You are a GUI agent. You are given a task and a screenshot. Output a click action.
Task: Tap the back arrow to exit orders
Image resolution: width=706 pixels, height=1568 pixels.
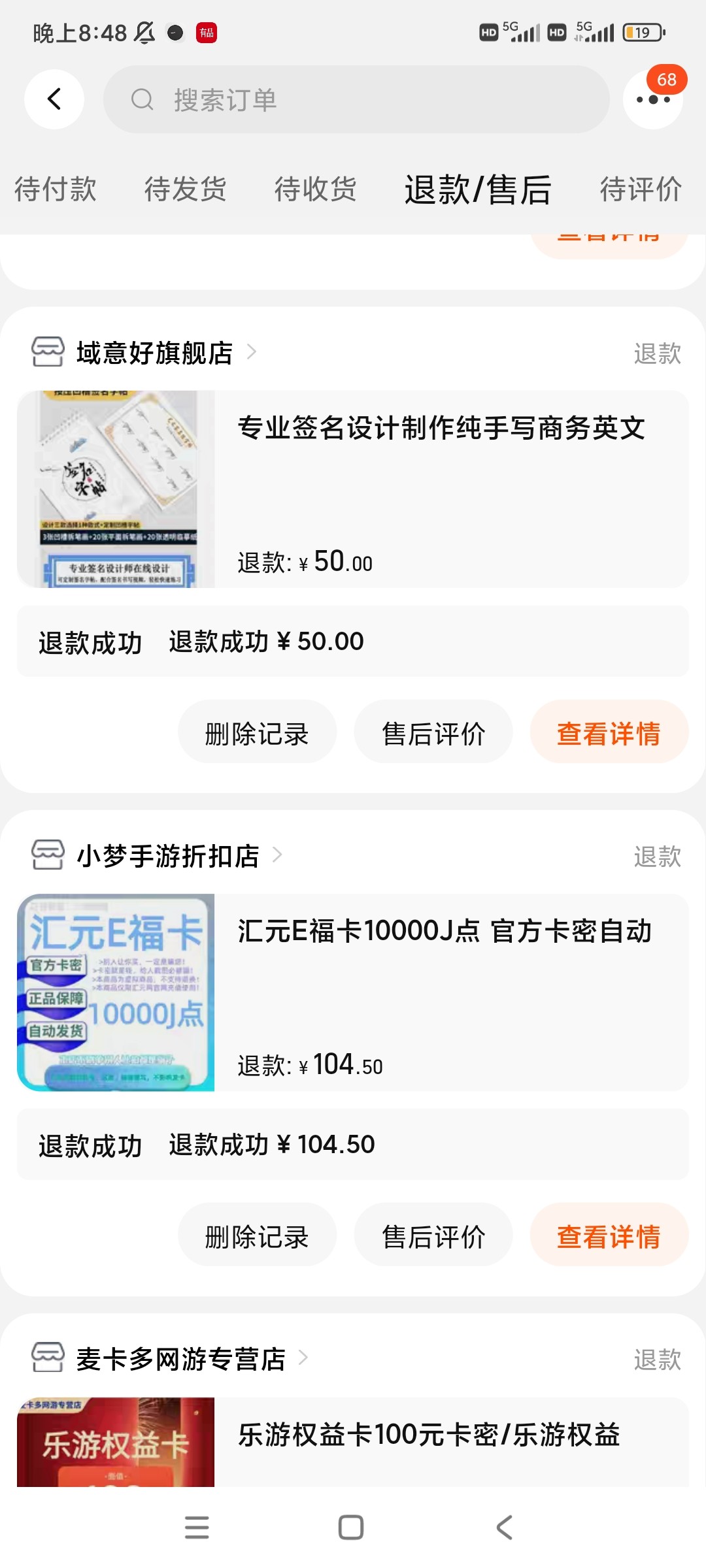(54, 99)
